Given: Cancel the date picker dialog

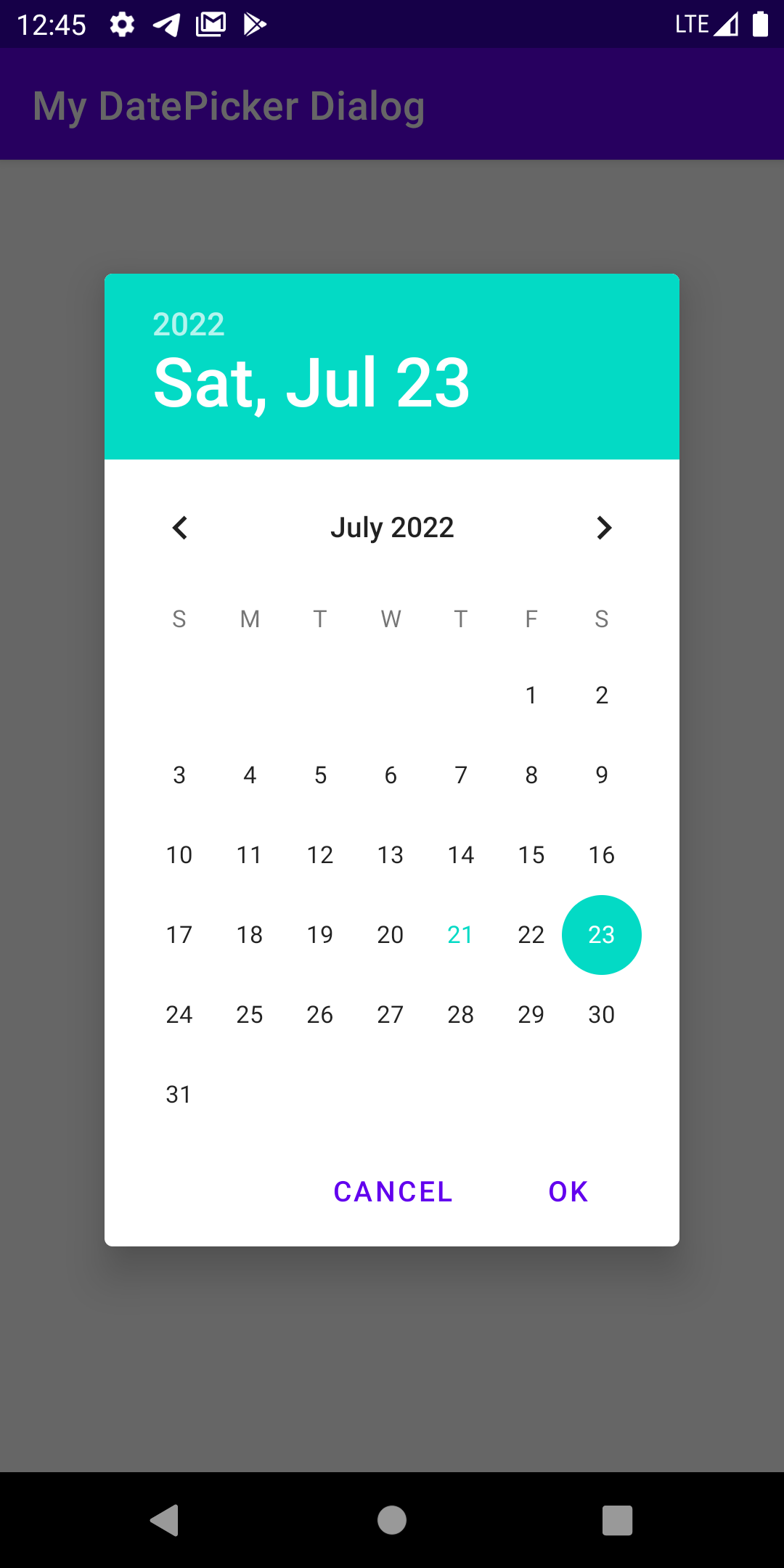Looking at the screenshot, I should [x=393, y=1192].
